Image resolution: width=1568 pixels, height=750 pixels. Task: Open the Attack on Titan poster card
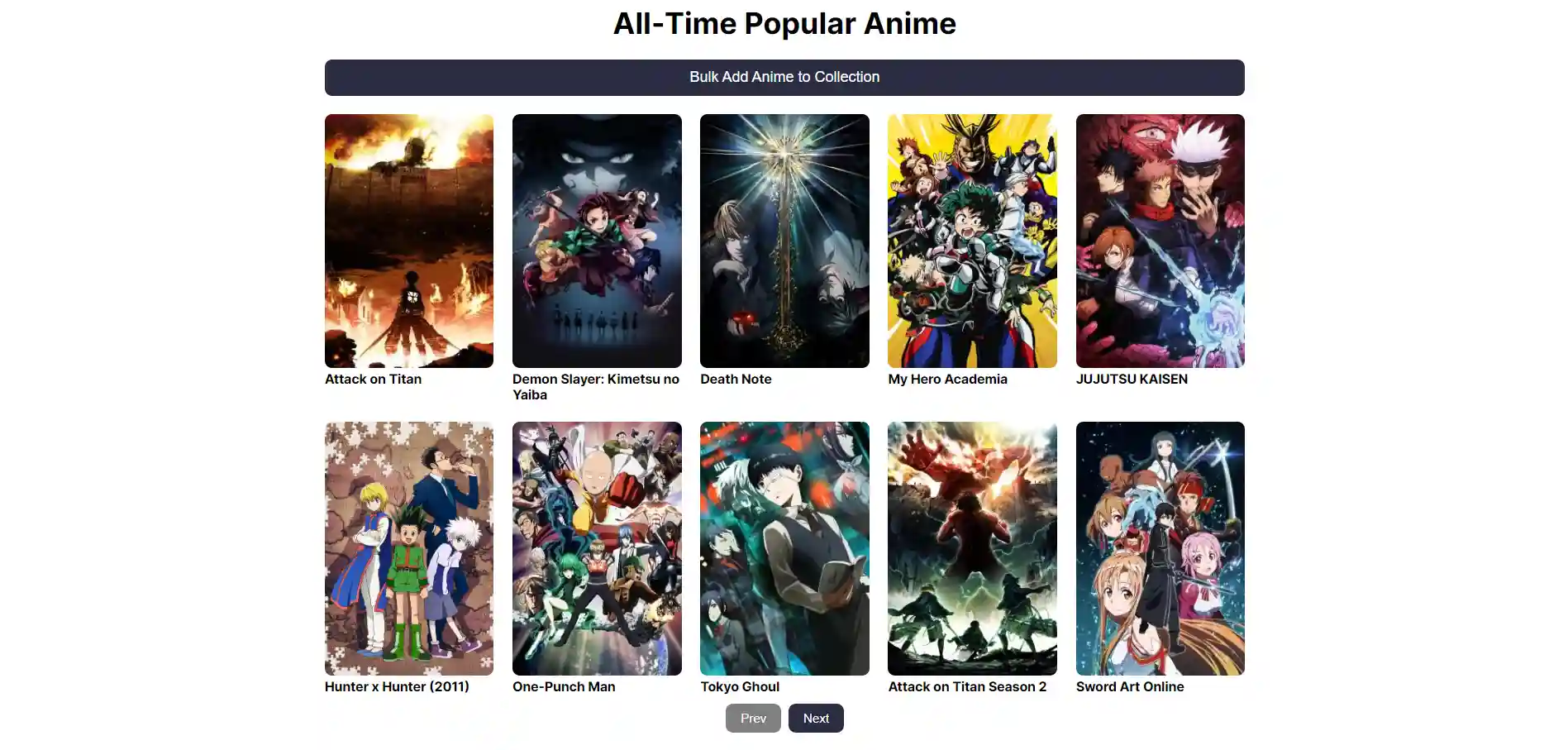(x=408, y=241)
